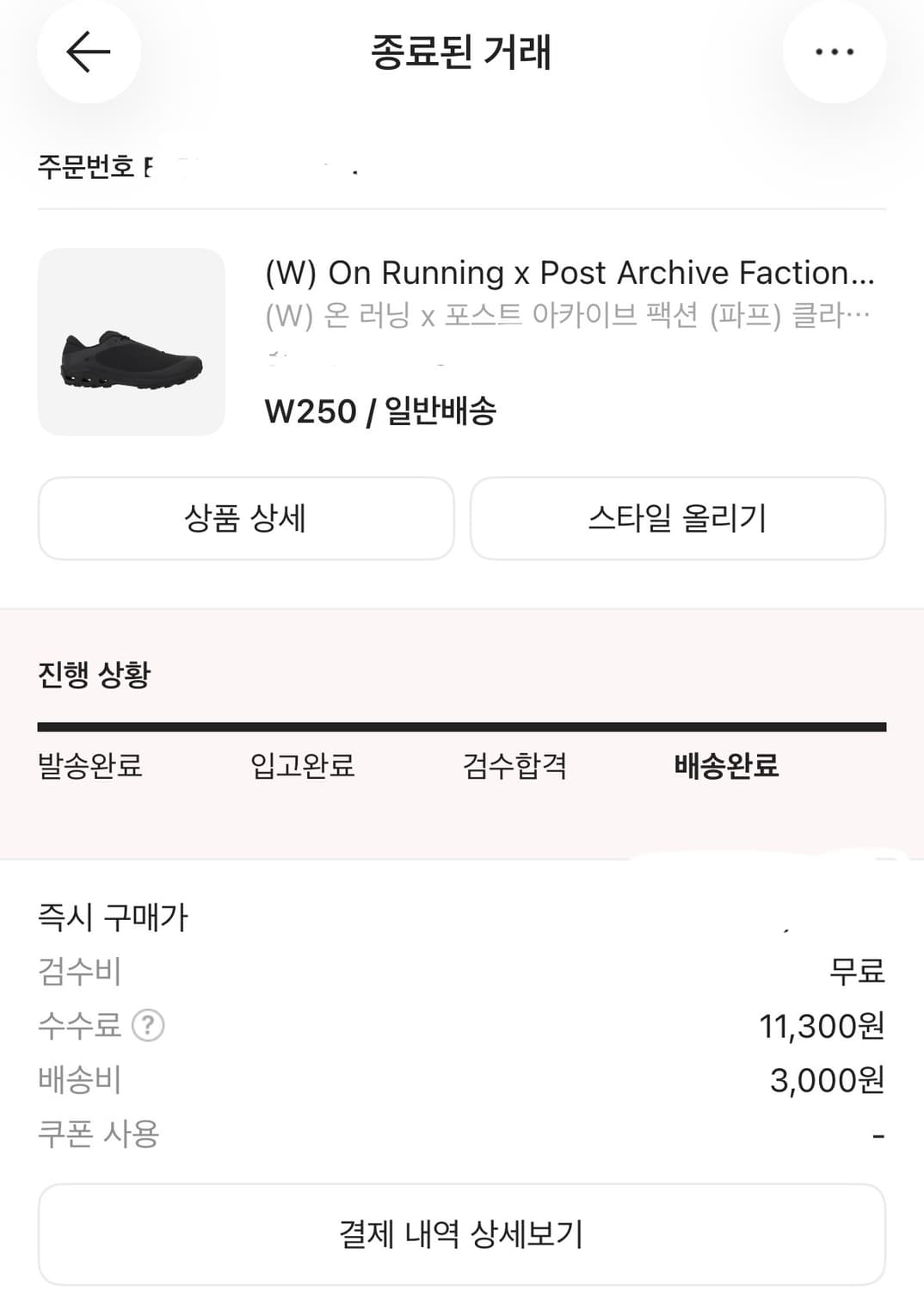Tap the 수수료 fee amount 11,300원
Viewport: 924px width, 1291px height.
(819, 1026)
